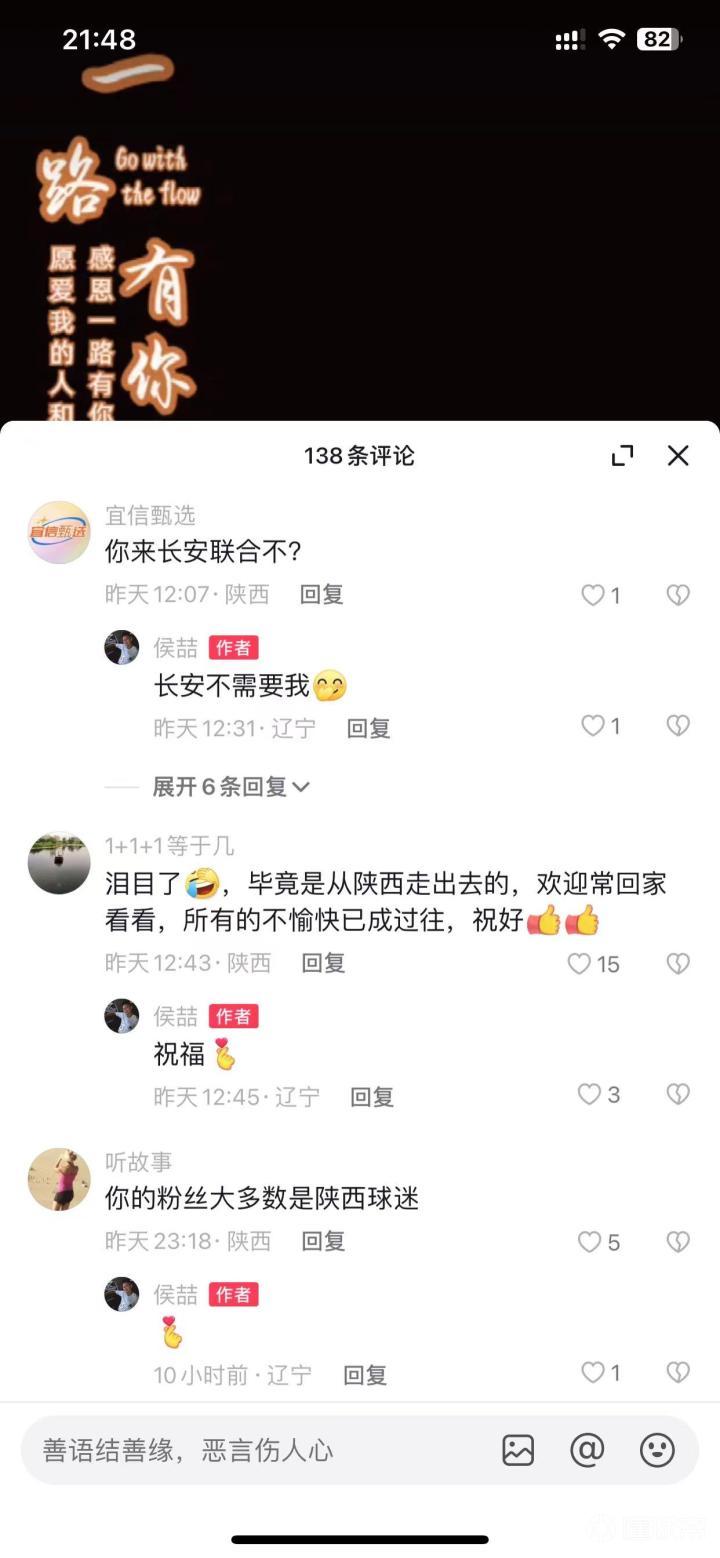Viewport: 720px width, 1558px height.
Task: Like 侯喆's reply 长安不需要我
Action: [594, 726]
